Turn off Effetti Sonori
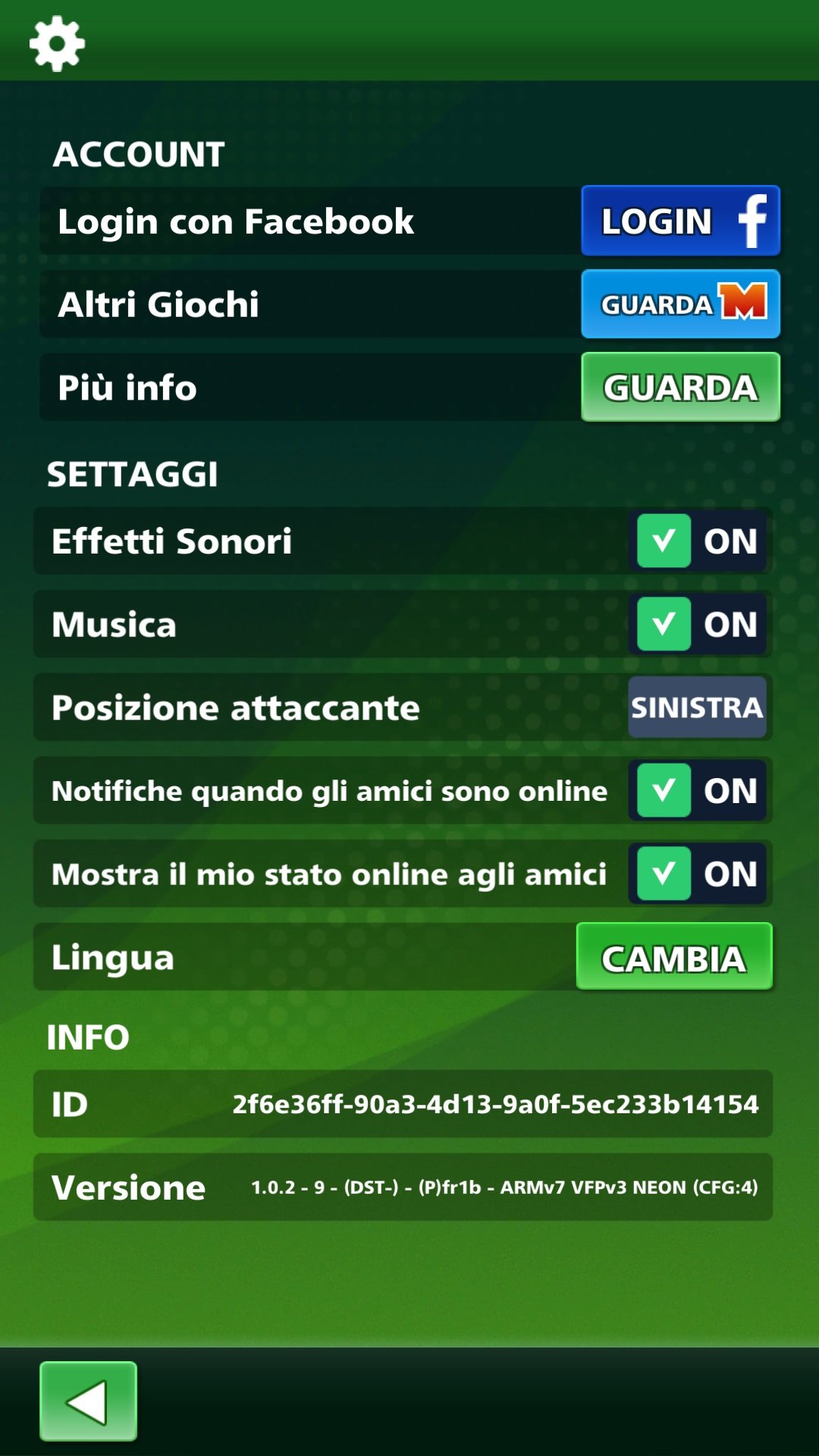The height and width of the screenshot is (1456, 819). point(698,541)
